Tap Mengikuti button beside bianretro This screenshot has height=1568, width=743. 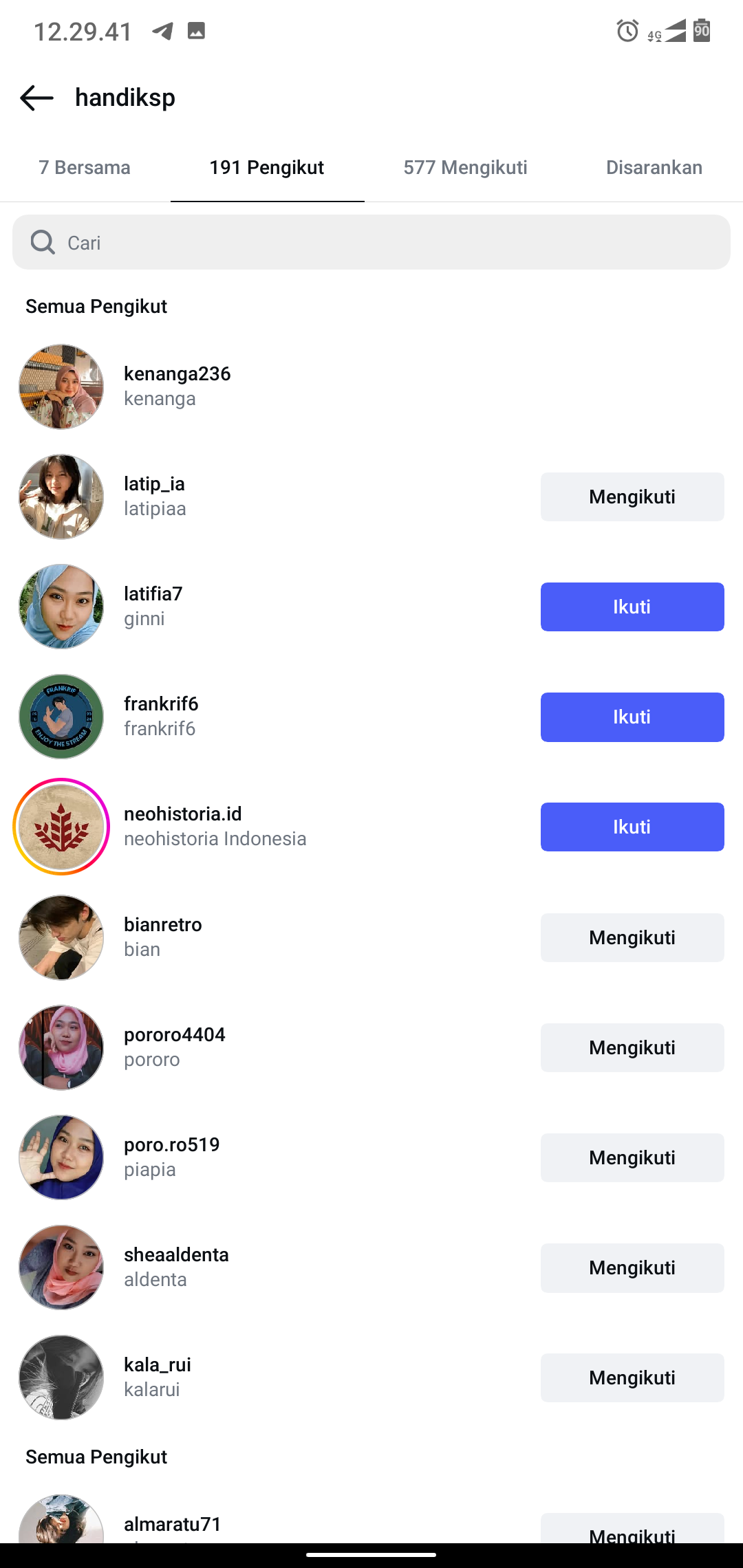[x=632, y=937]
